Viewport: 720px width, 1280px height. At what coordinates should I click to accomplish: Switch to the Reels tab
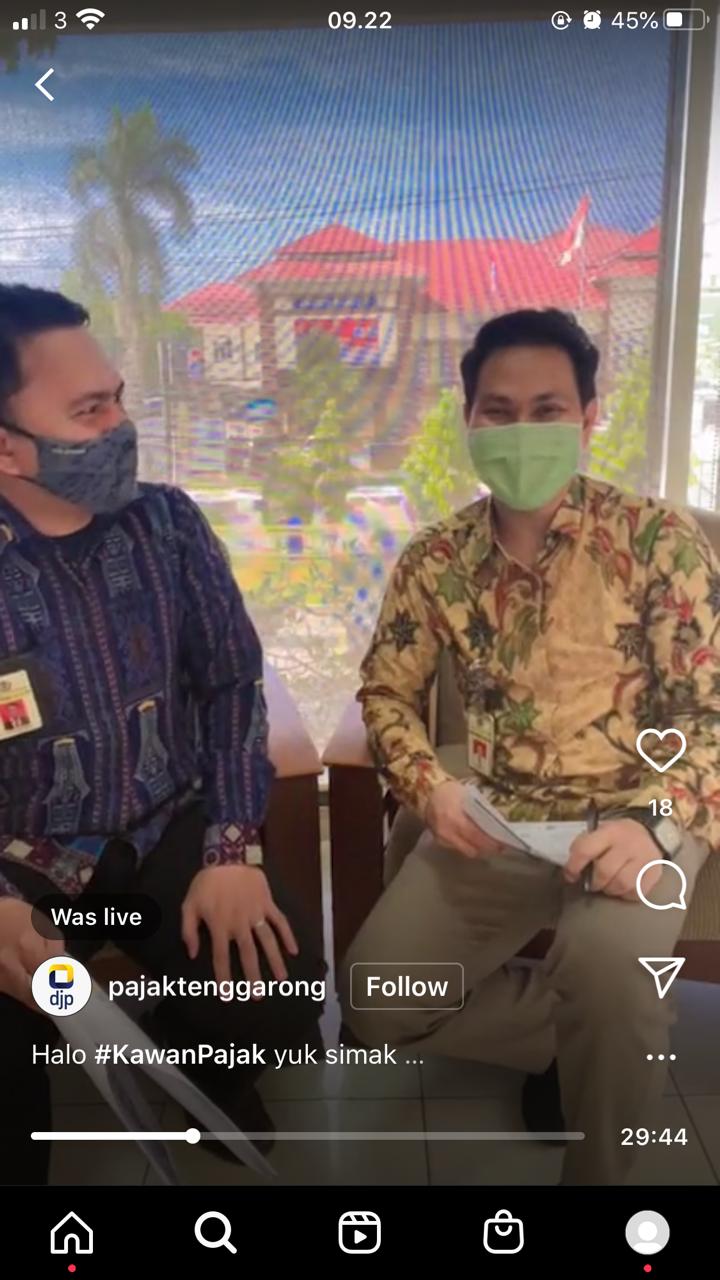360,1232
